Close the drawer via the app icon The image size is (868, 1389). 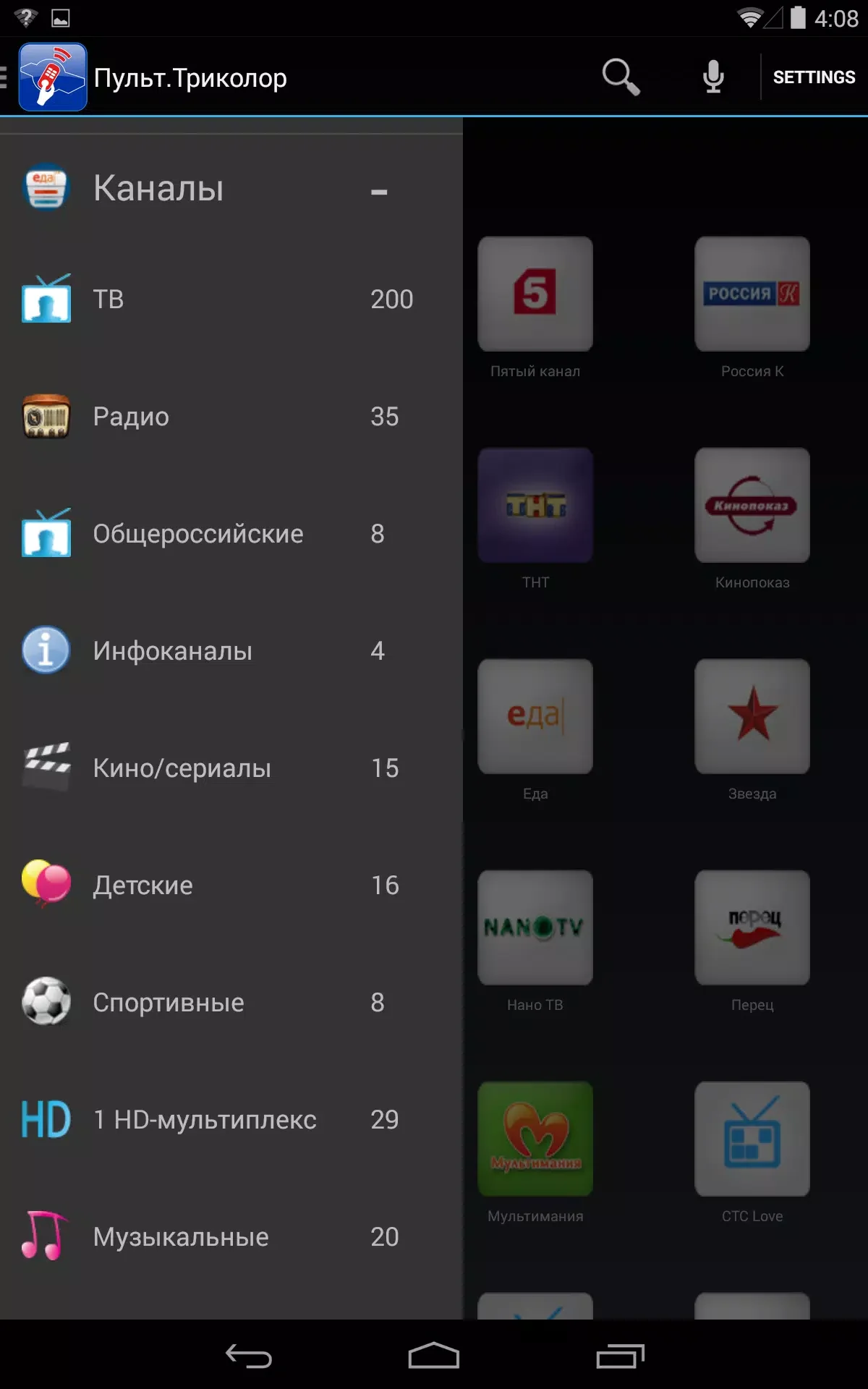(x=52, y=77)
